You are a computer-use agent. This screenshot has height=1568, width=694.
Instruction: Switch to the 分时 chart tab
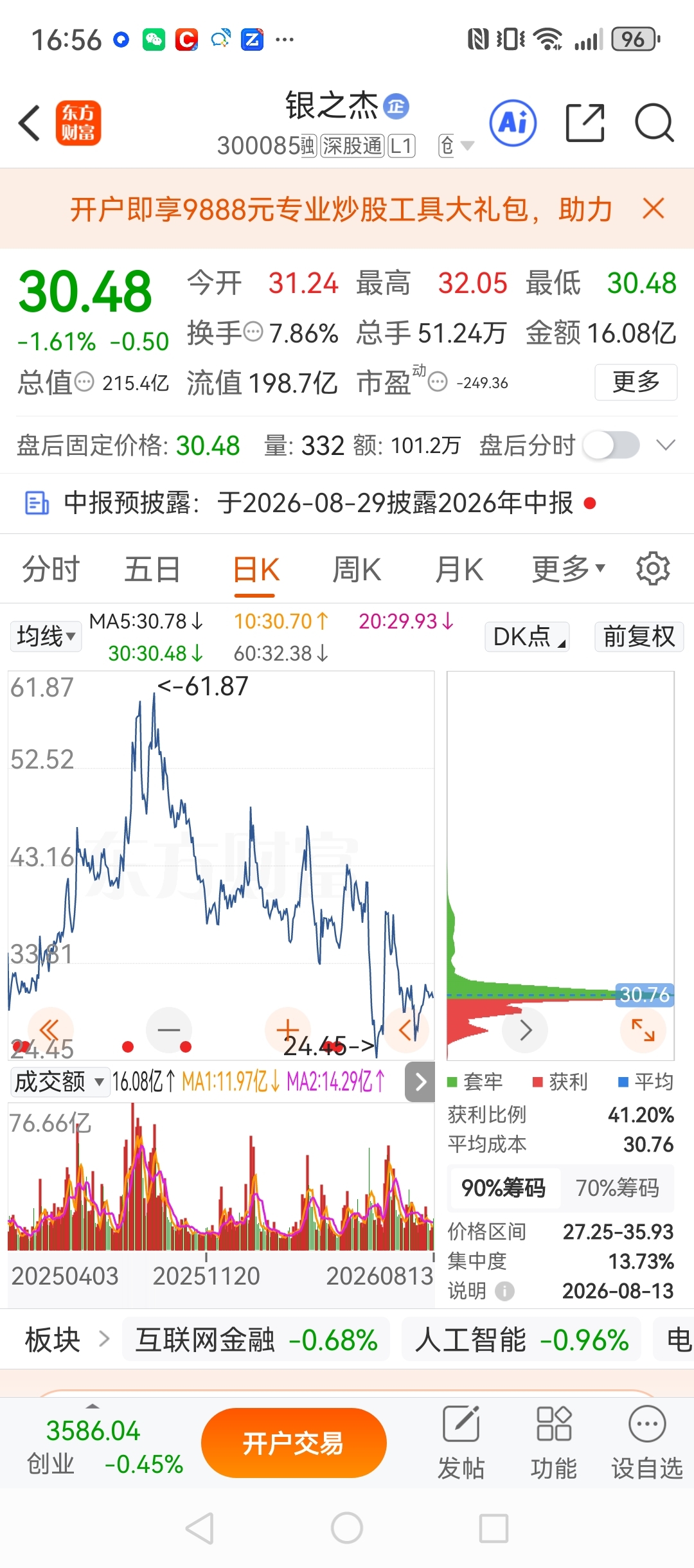tap(51, 569)
